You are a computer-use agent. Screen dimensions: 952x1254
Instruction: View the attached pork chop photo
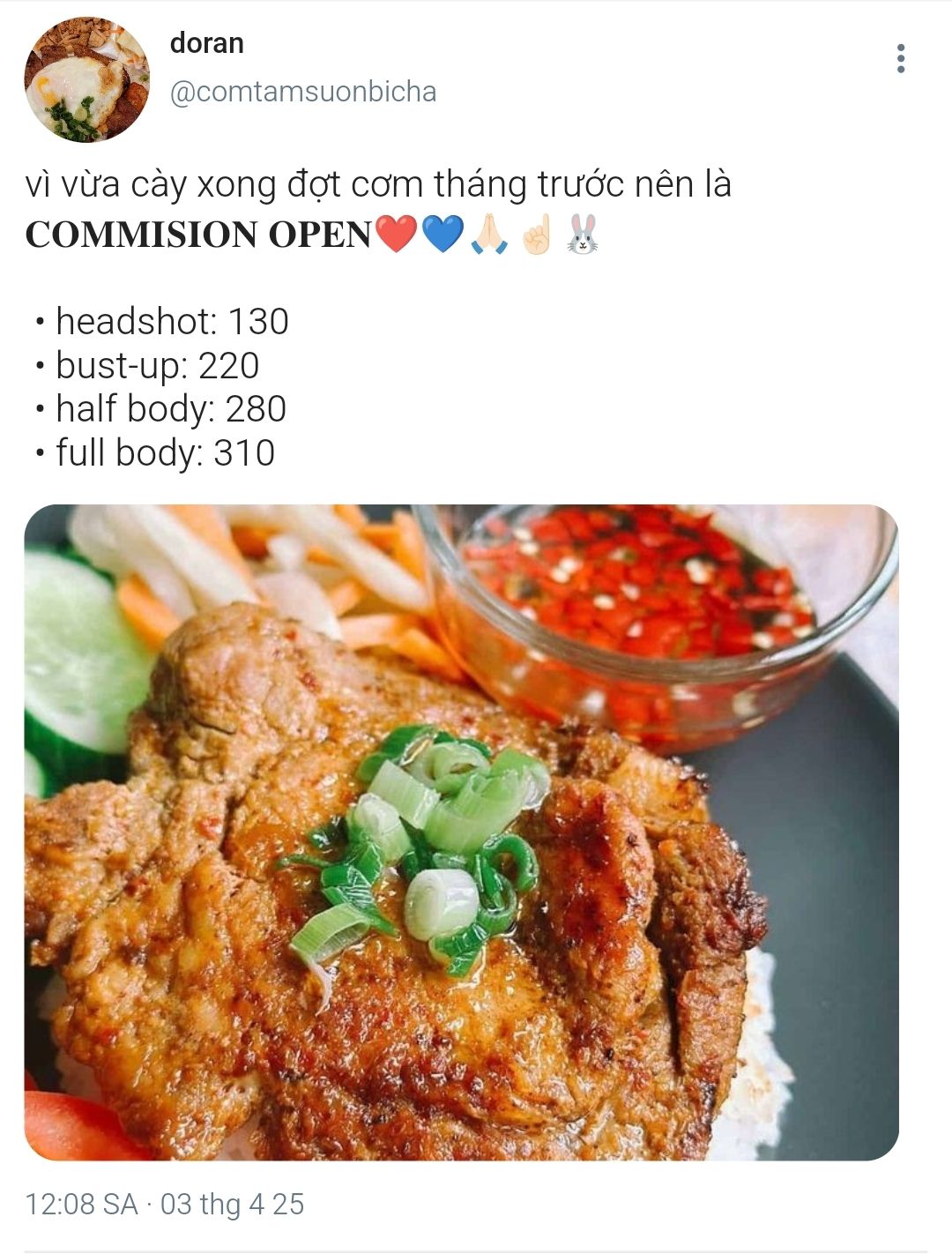[x=461, y=832]
